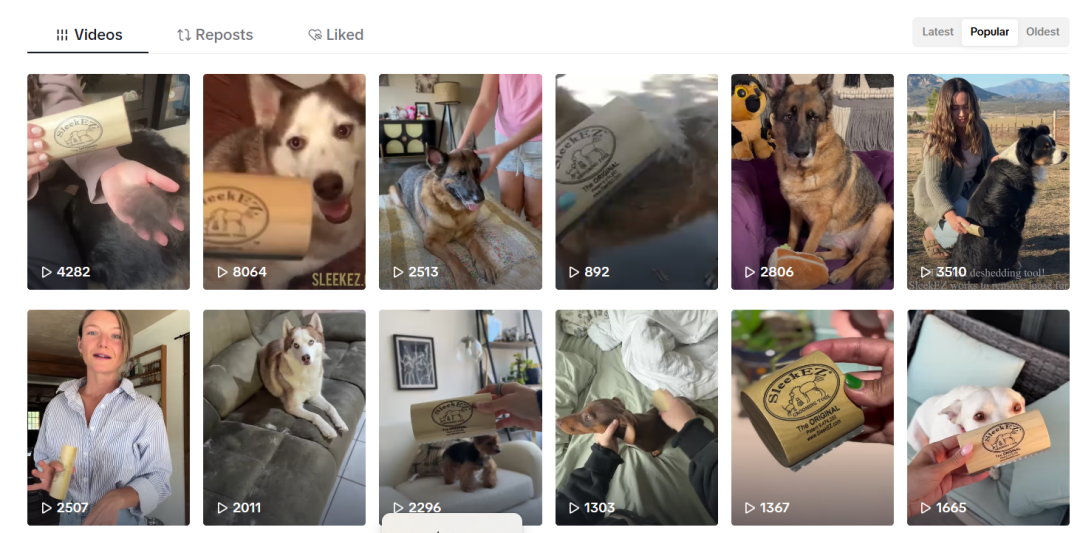Image resolution: width=1080 pixels, height=533 pixels.
Task: Sort videos by Latest
Action: click(x=937, y=32)
